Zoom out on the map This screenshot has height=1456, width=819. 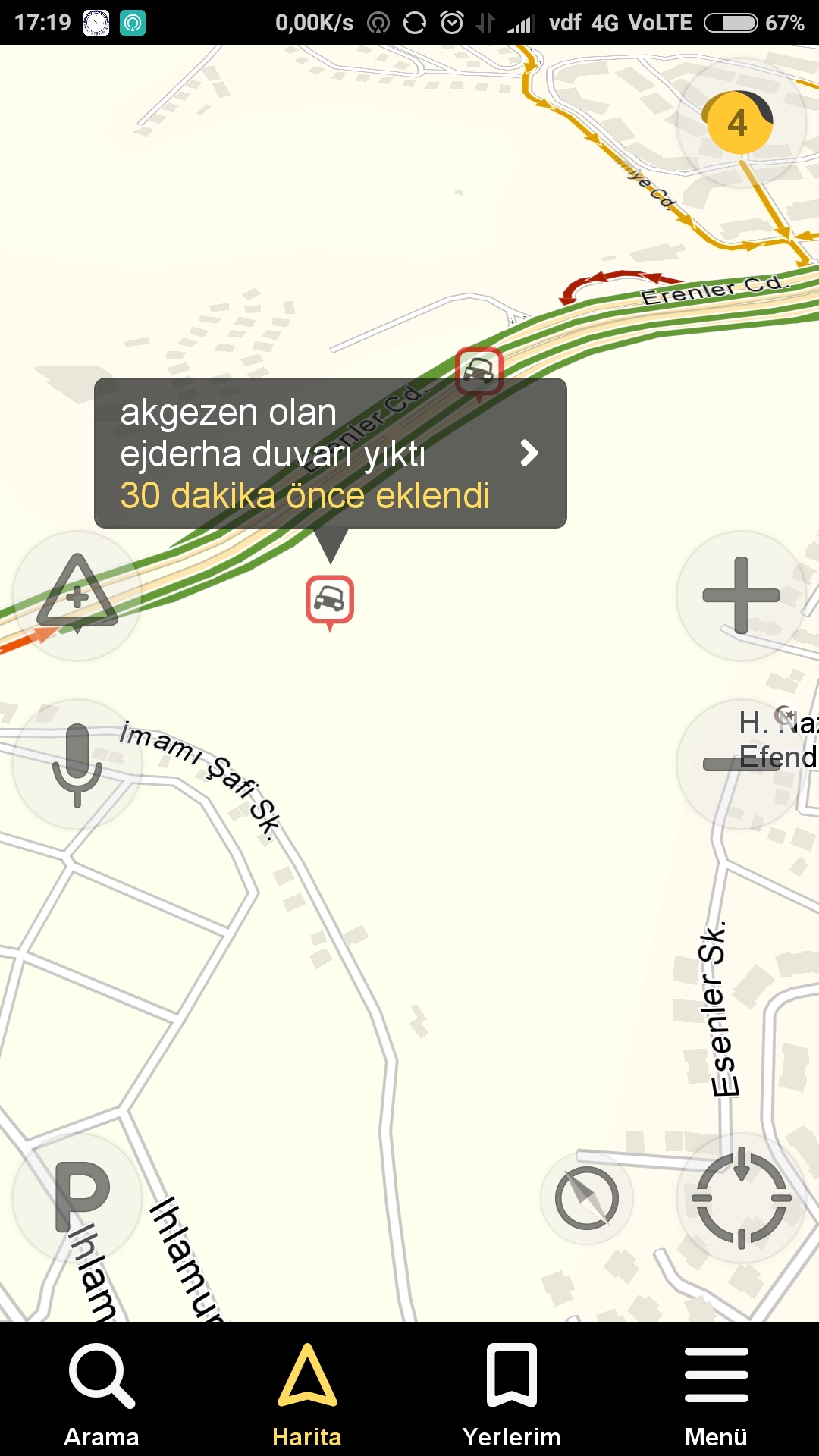pyautogui.click(x=741, y=764)
